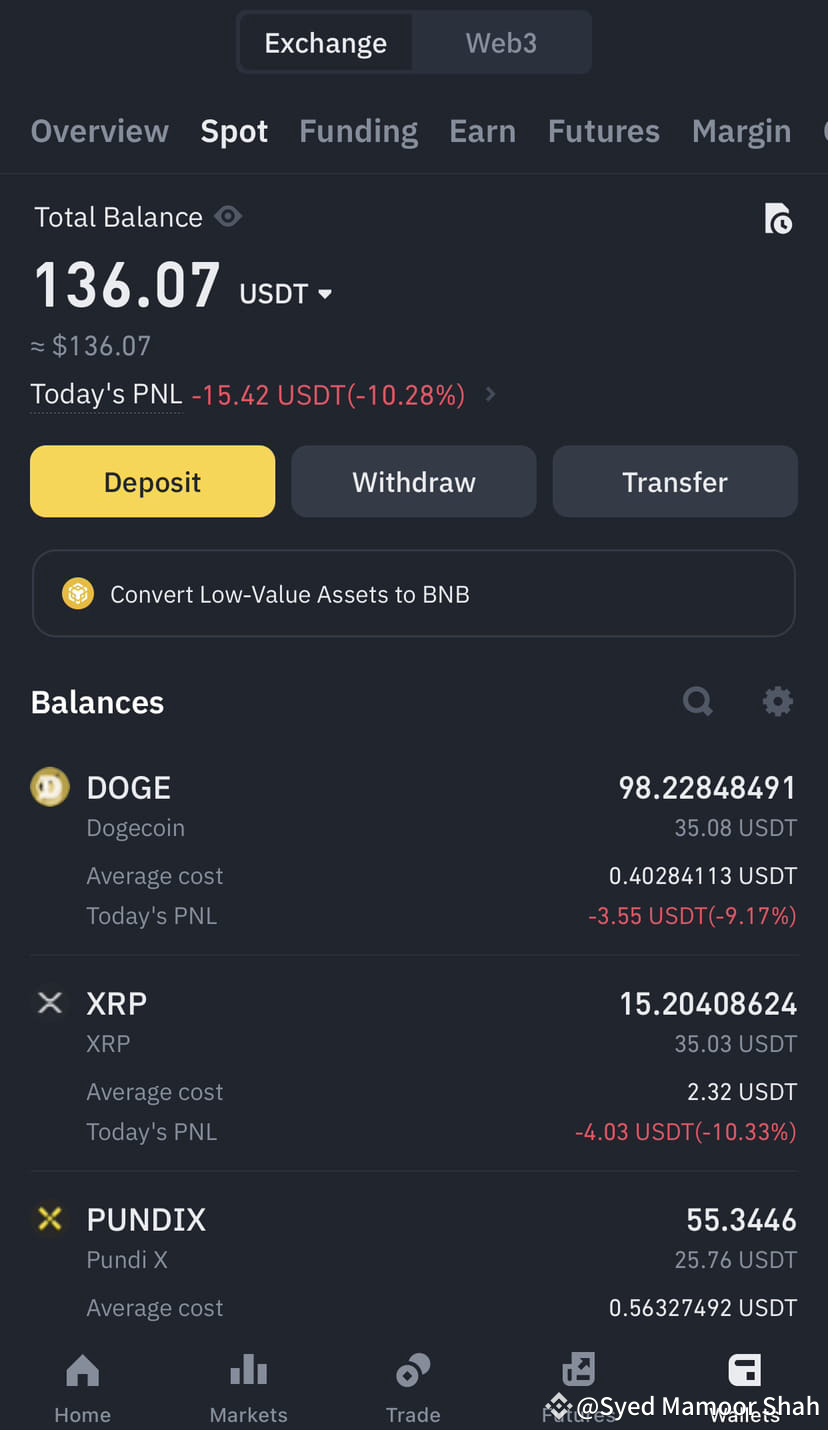Open balance settings via the gear icon
This screenshot has width=828, height=1430.
point(779,701)
